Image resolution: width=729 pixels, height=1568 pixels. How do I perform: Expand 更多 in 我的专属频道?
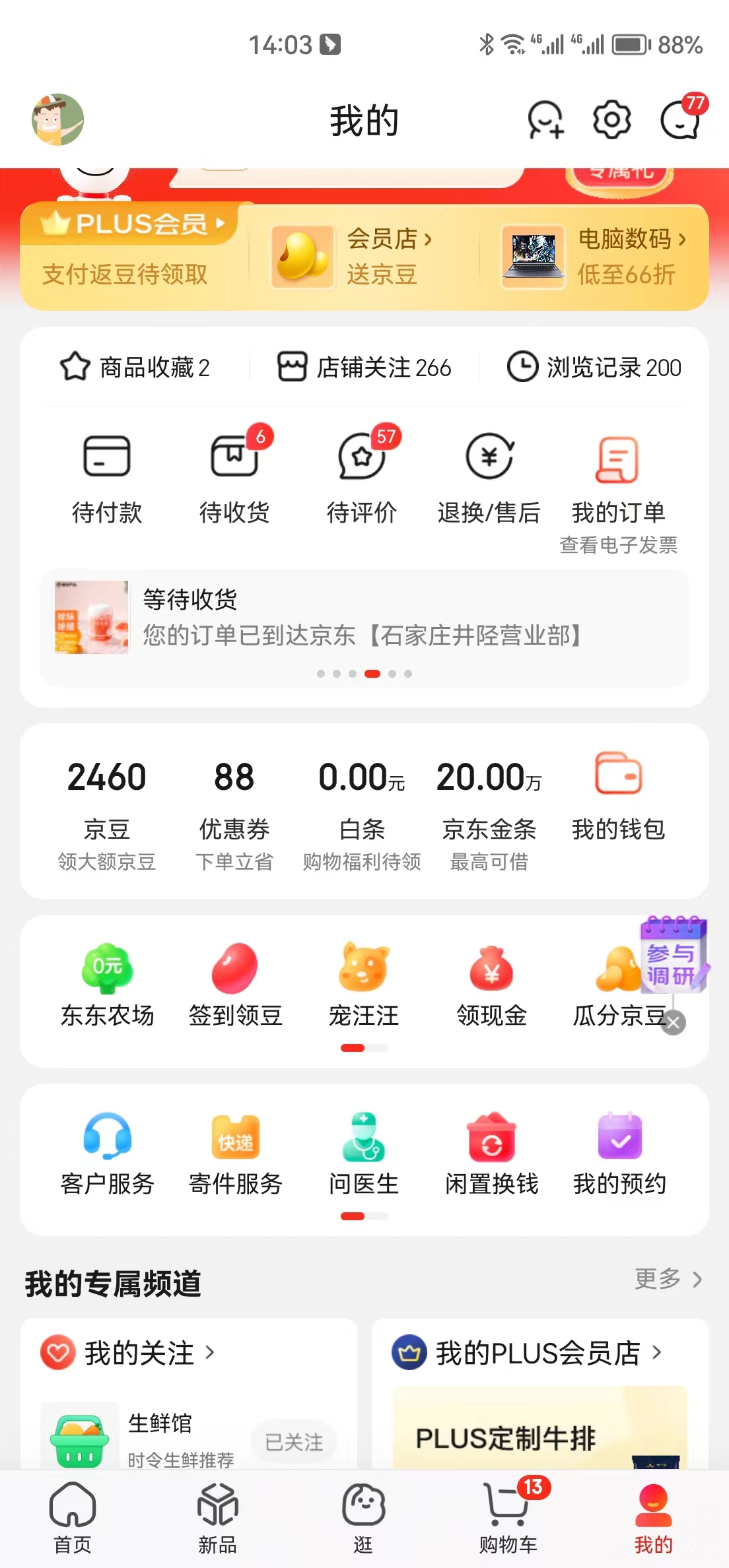666,1280
